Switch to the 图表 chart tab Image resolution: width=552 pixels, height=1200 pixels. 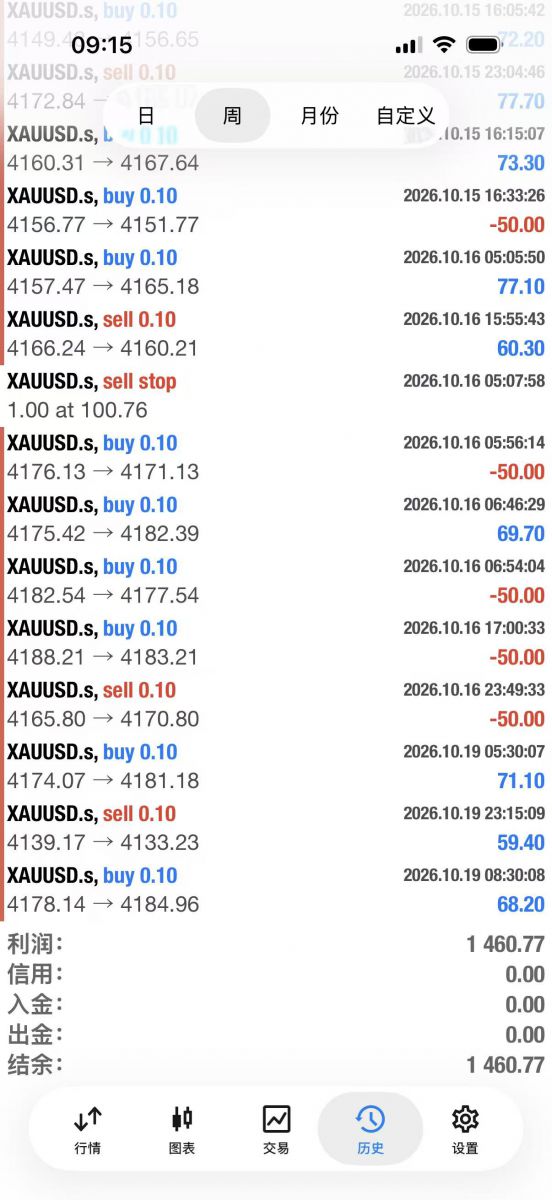[x=182, y=1130]
